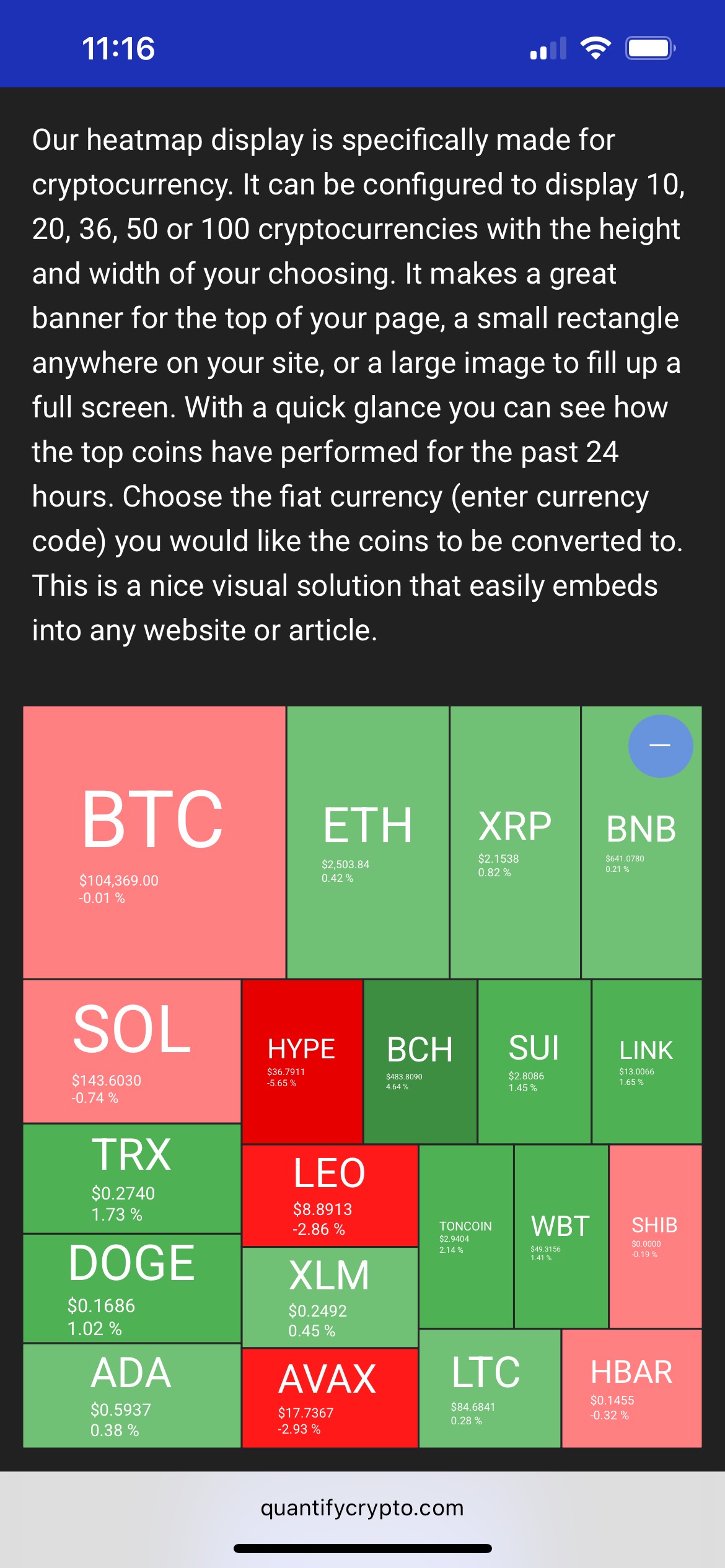The width and height of the screenshot is (725, 1568).
Task: Tap the TRX tile
Action: coord(132,1178)
